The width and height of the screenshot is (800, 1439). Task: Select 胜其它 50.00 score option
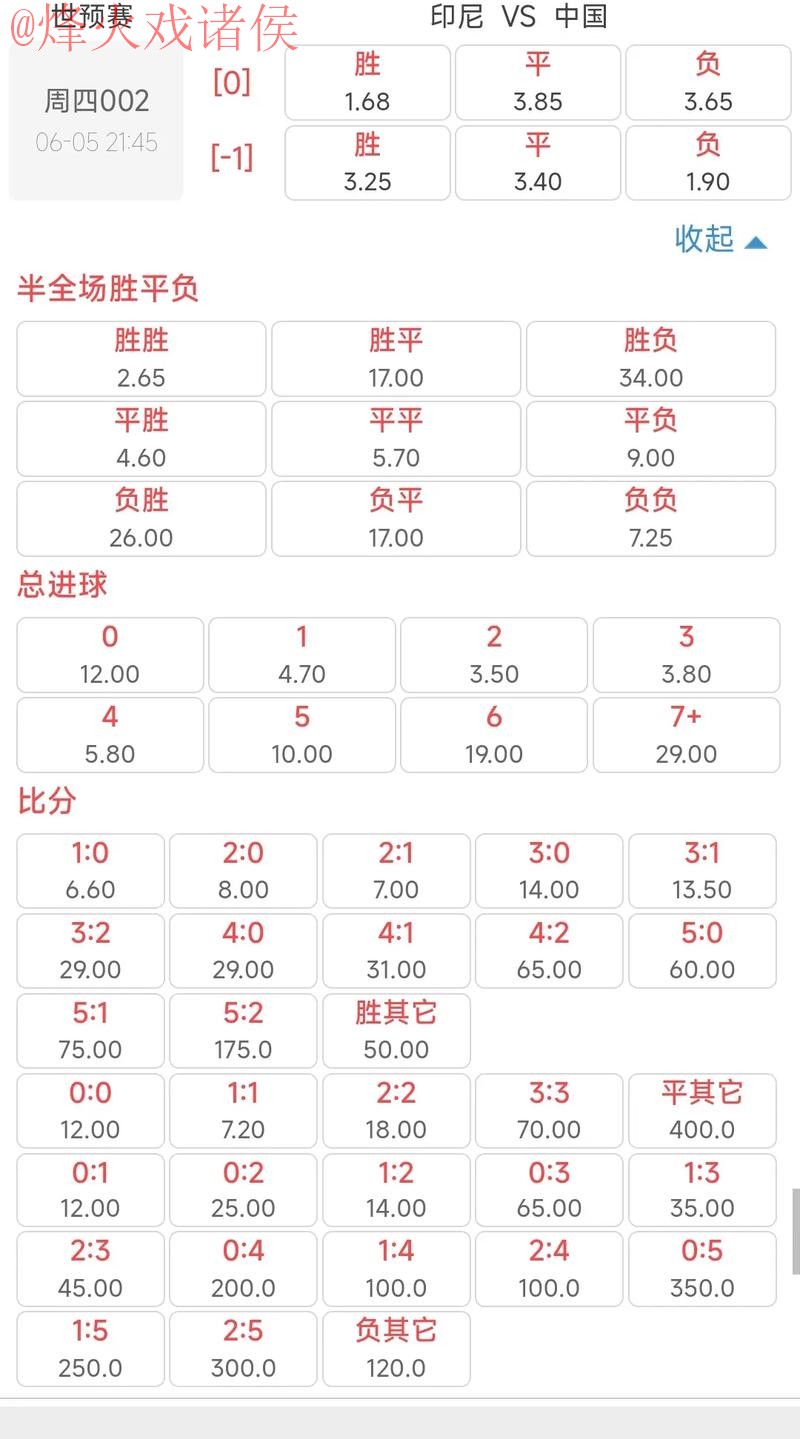click(396, 1031)
